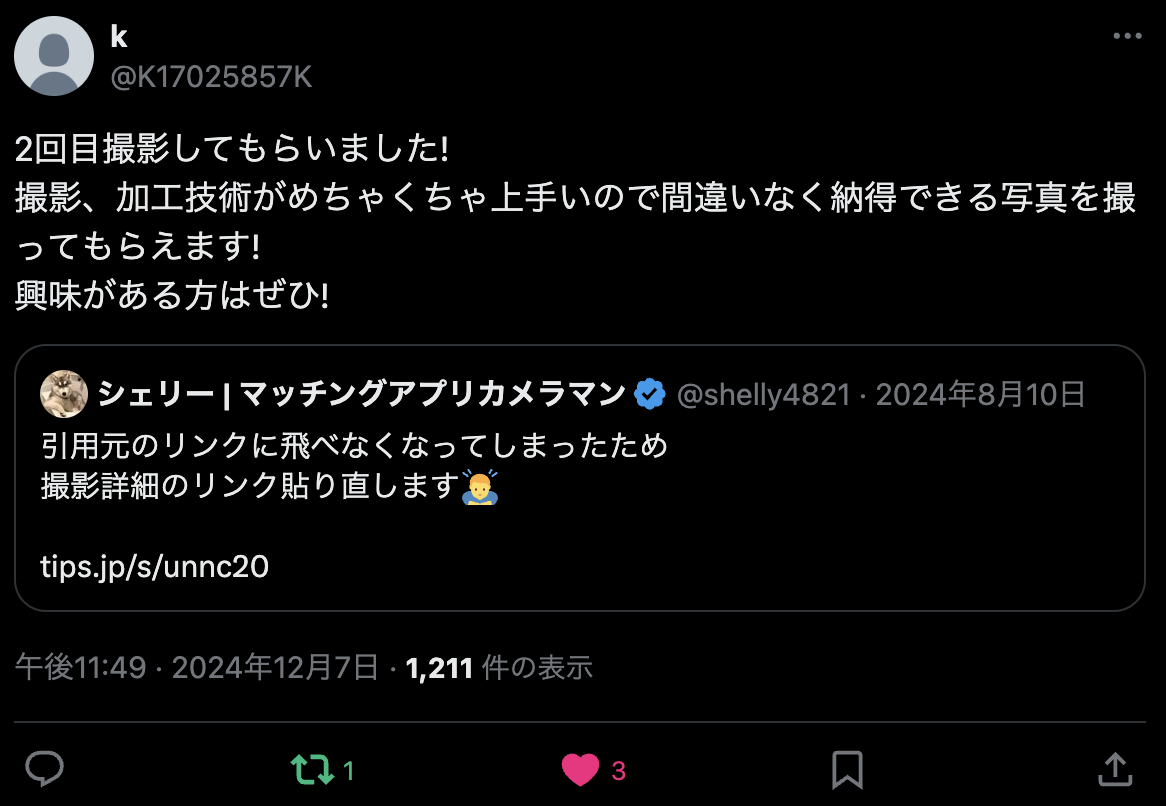This screenshot has width=1166, height=806.
Task: Open the overflow menu on the tweet
Action: pyautogui.click(x=1127, y=36)
